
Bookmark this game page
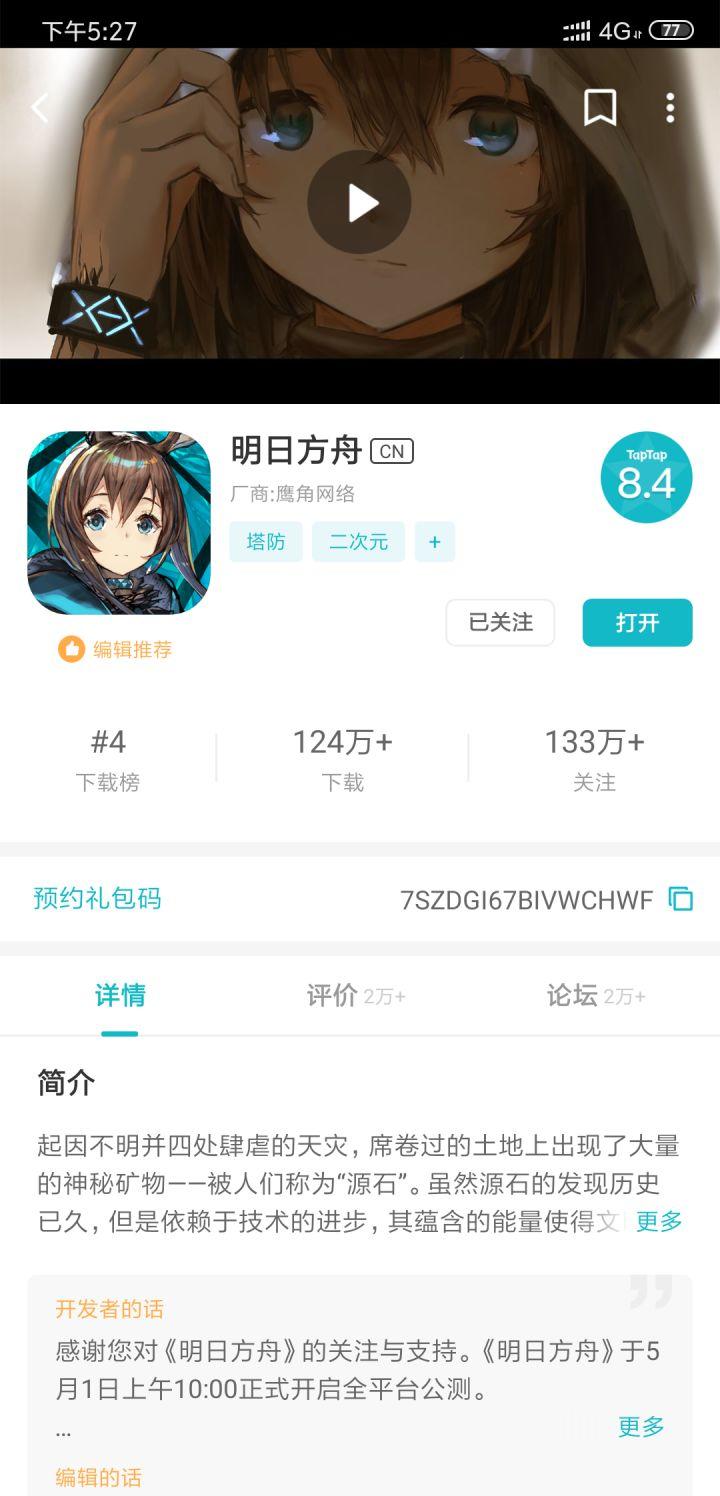600,108
